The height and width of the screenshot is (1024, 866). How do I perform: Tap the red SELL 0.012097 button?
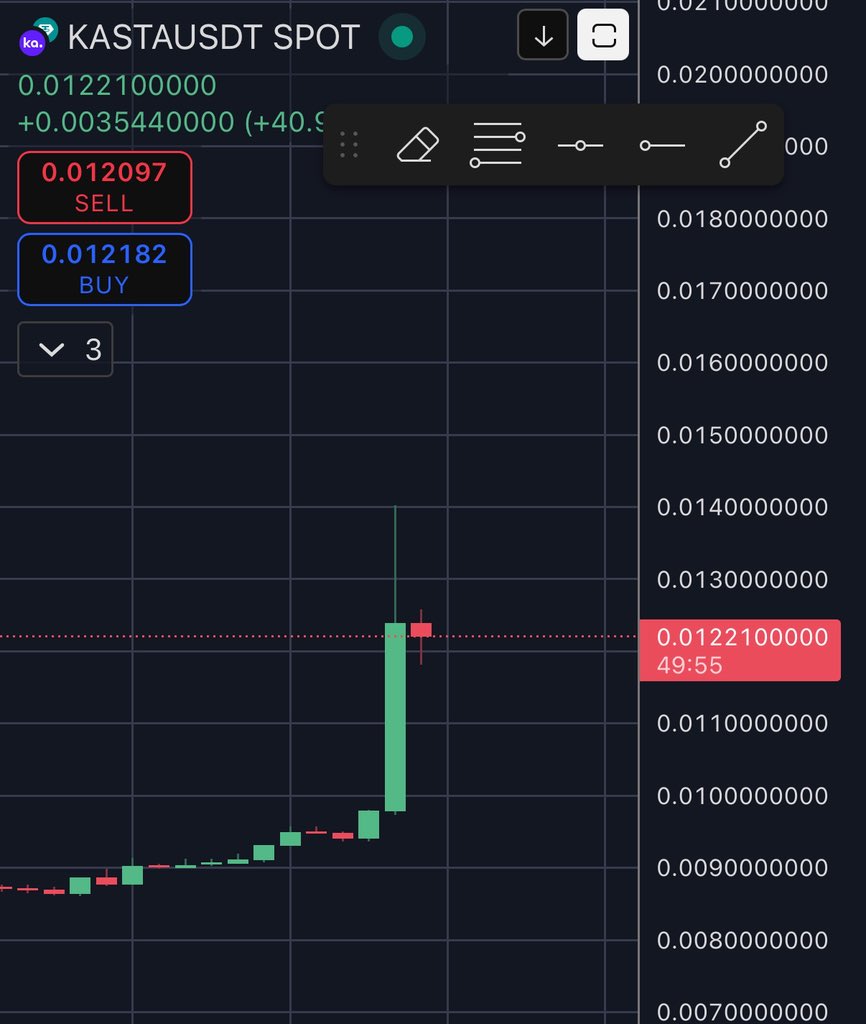pyautogui.click(x=104, y=187)
